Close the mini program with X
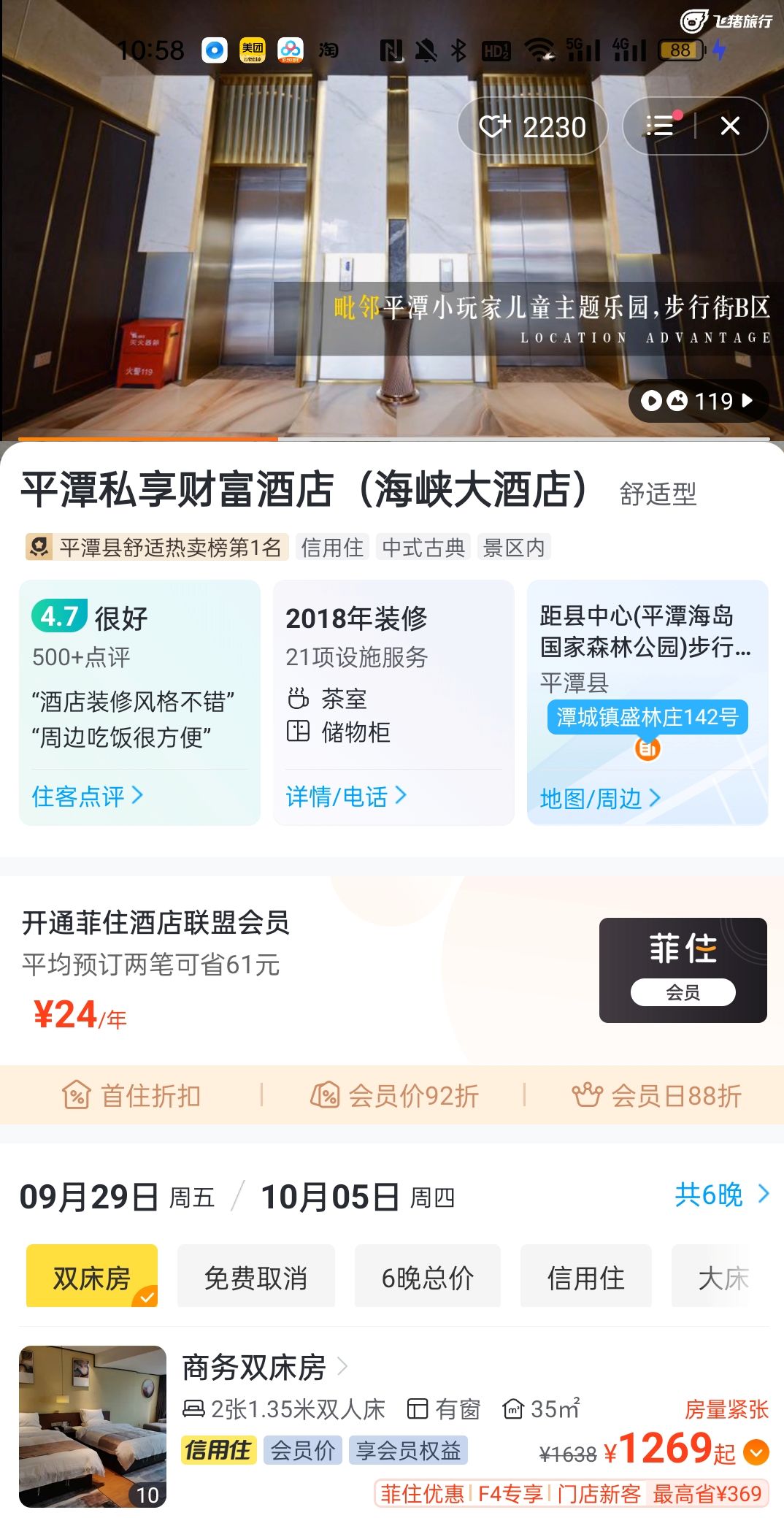Screen dimensions: 784x1518 point(730,126)
